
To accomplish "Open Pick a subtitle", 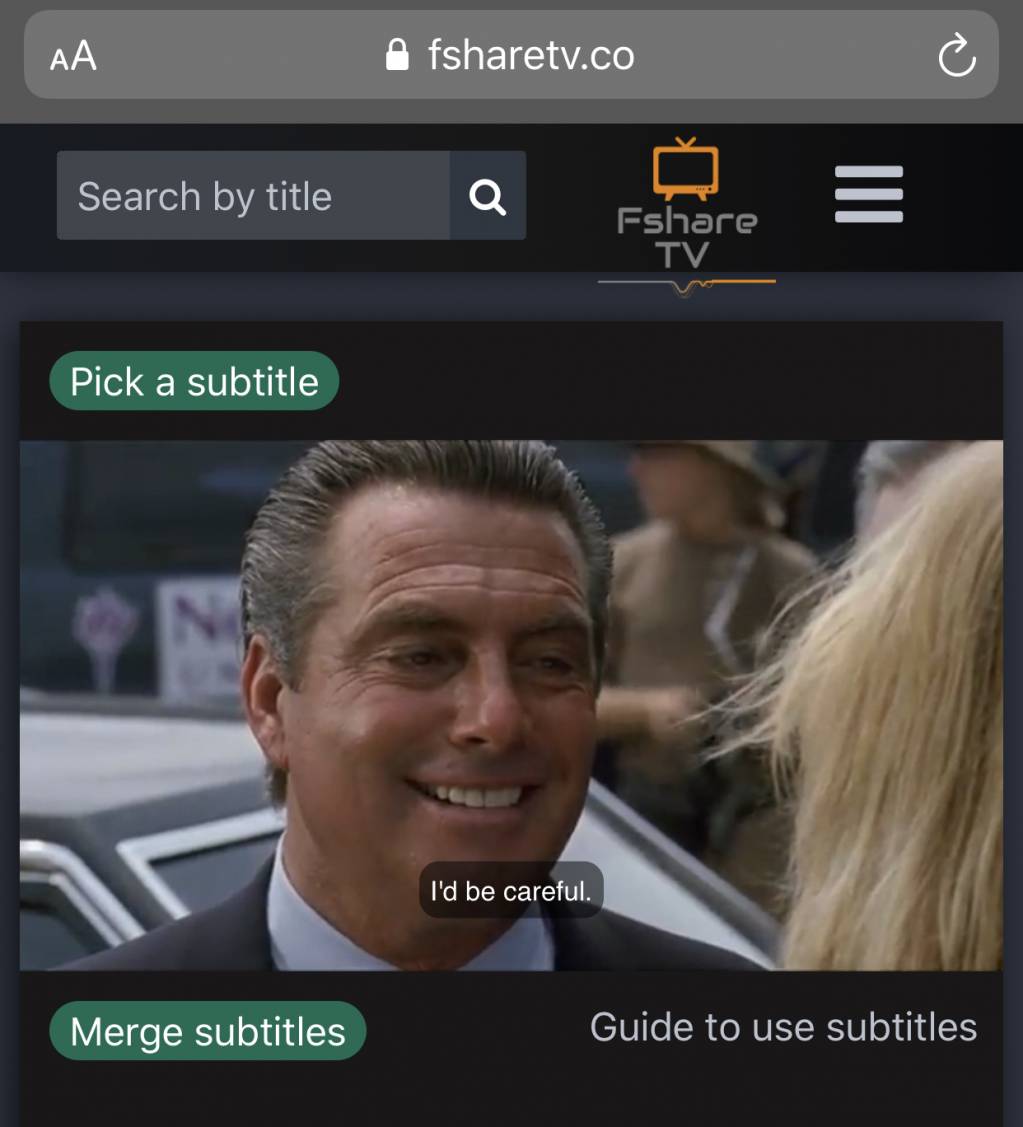I will tap(194, 381).
